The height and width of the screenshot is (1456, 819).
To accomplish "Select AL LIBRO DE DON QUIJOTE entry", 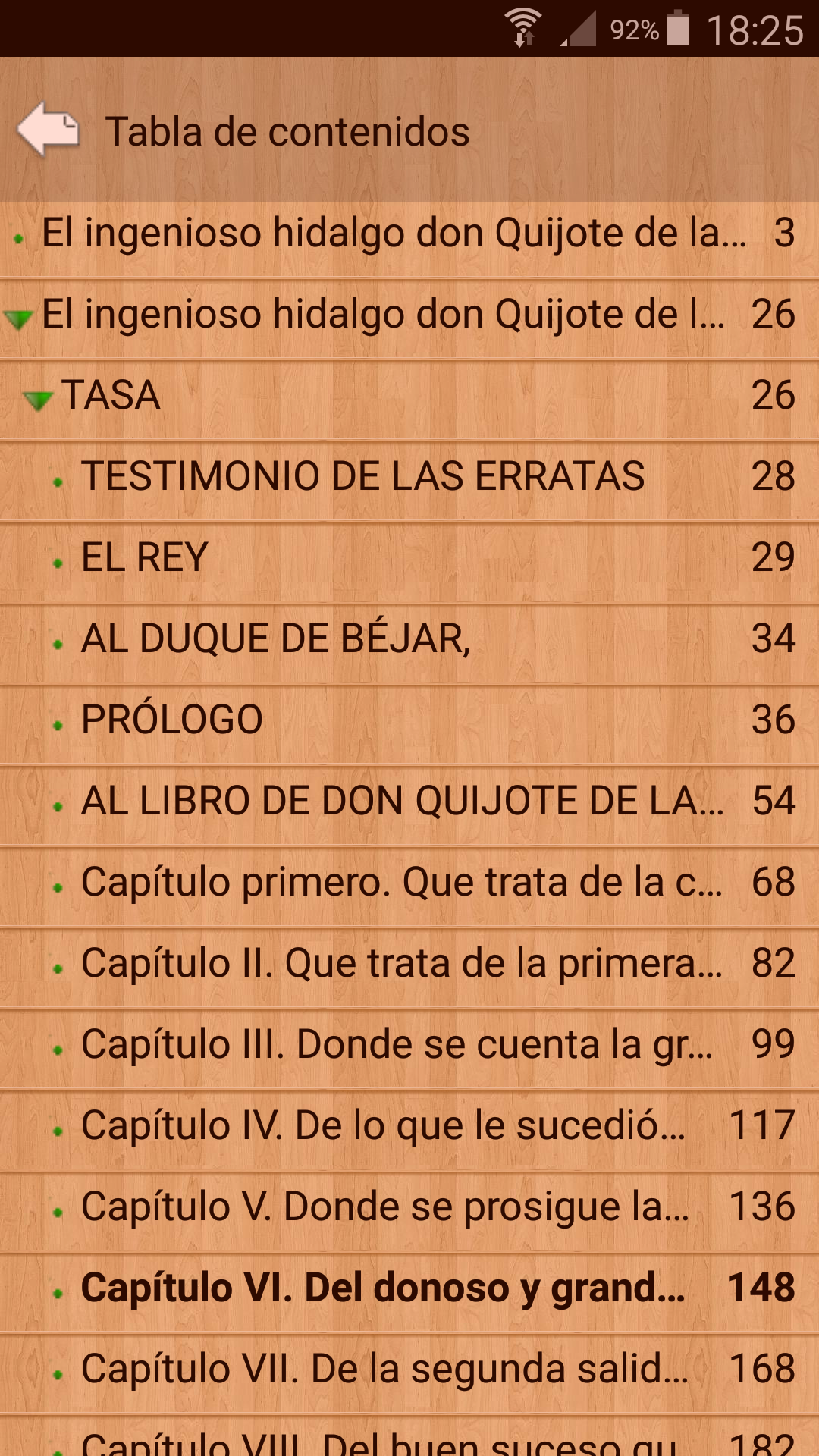I will 402,801.
